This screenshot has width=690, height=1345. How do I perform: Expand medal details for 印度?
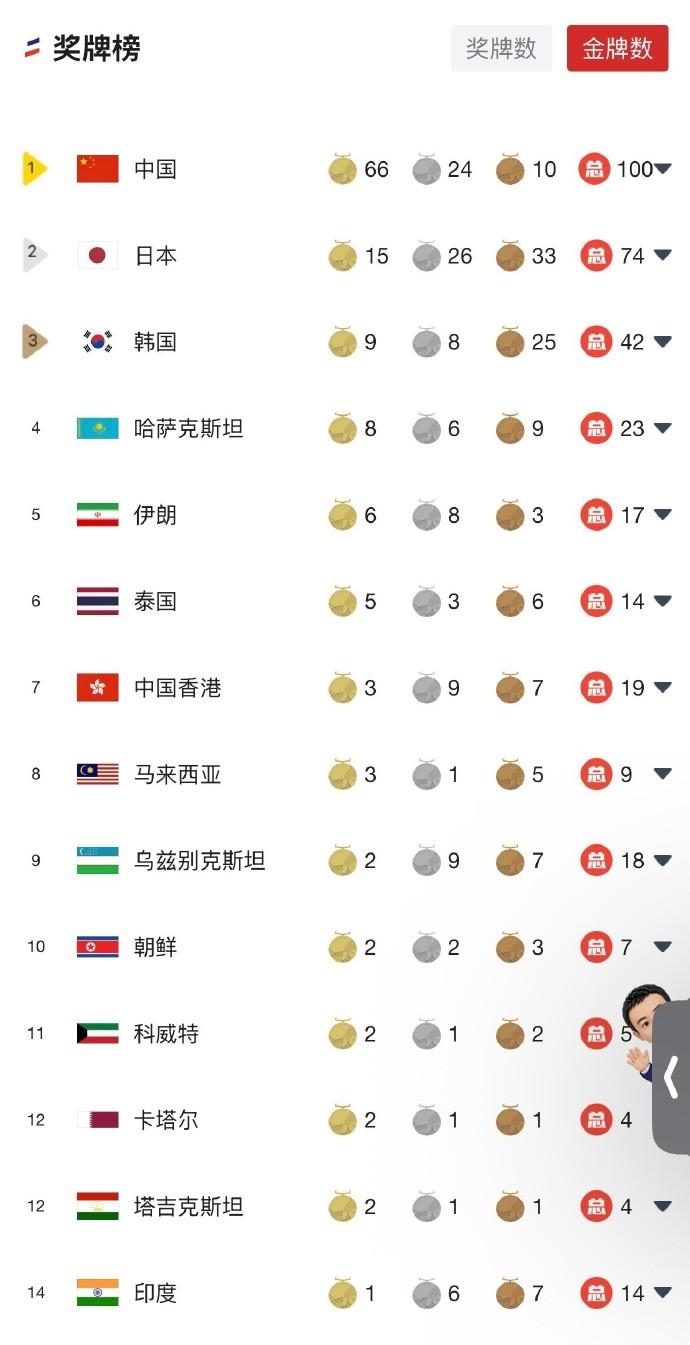coord(662,1293)
